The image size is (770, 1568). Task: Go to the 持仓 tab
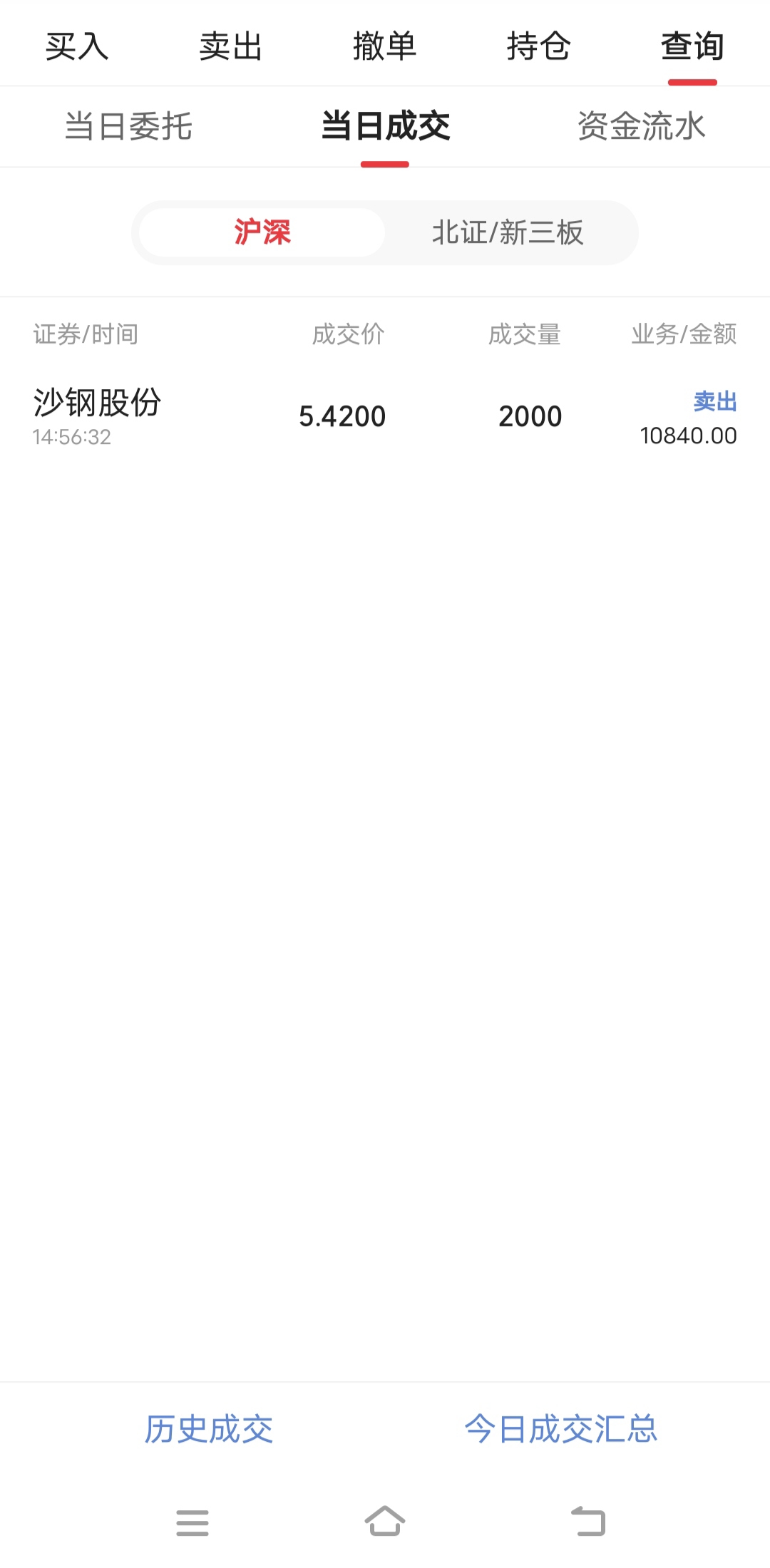[539, 46]
